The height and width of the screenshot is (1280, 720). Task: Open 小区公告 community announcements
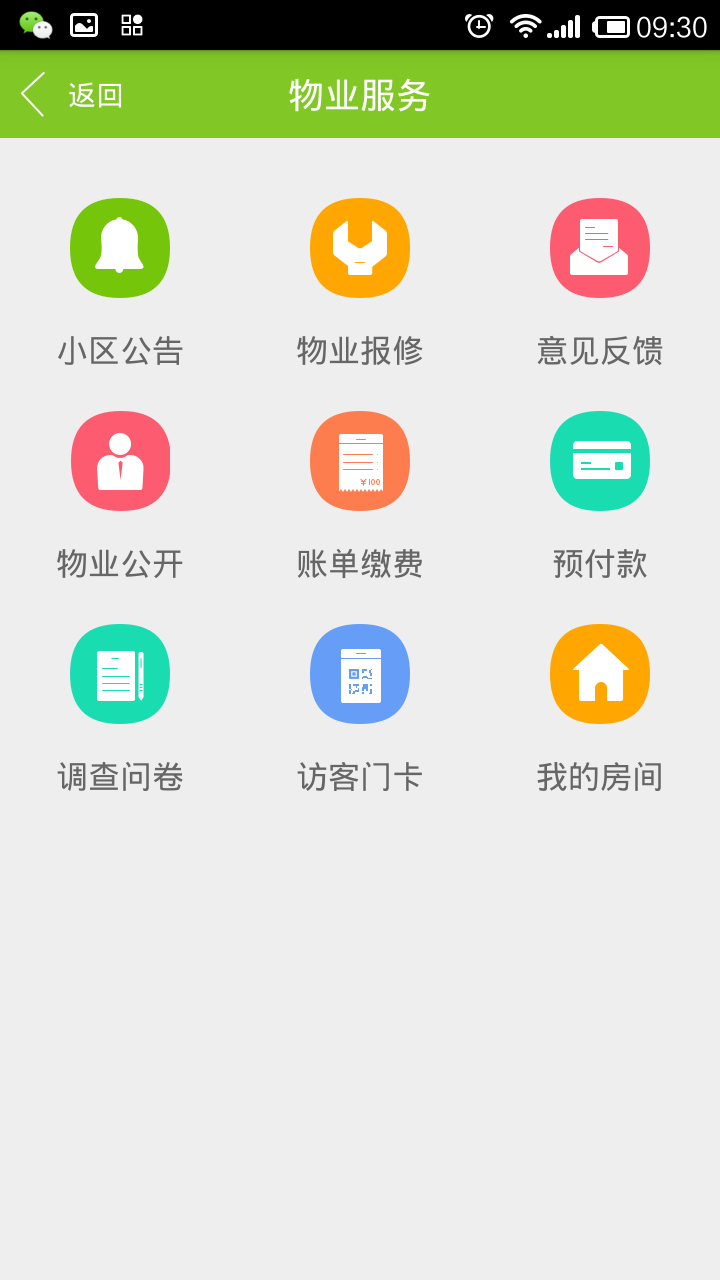[120, 248]
